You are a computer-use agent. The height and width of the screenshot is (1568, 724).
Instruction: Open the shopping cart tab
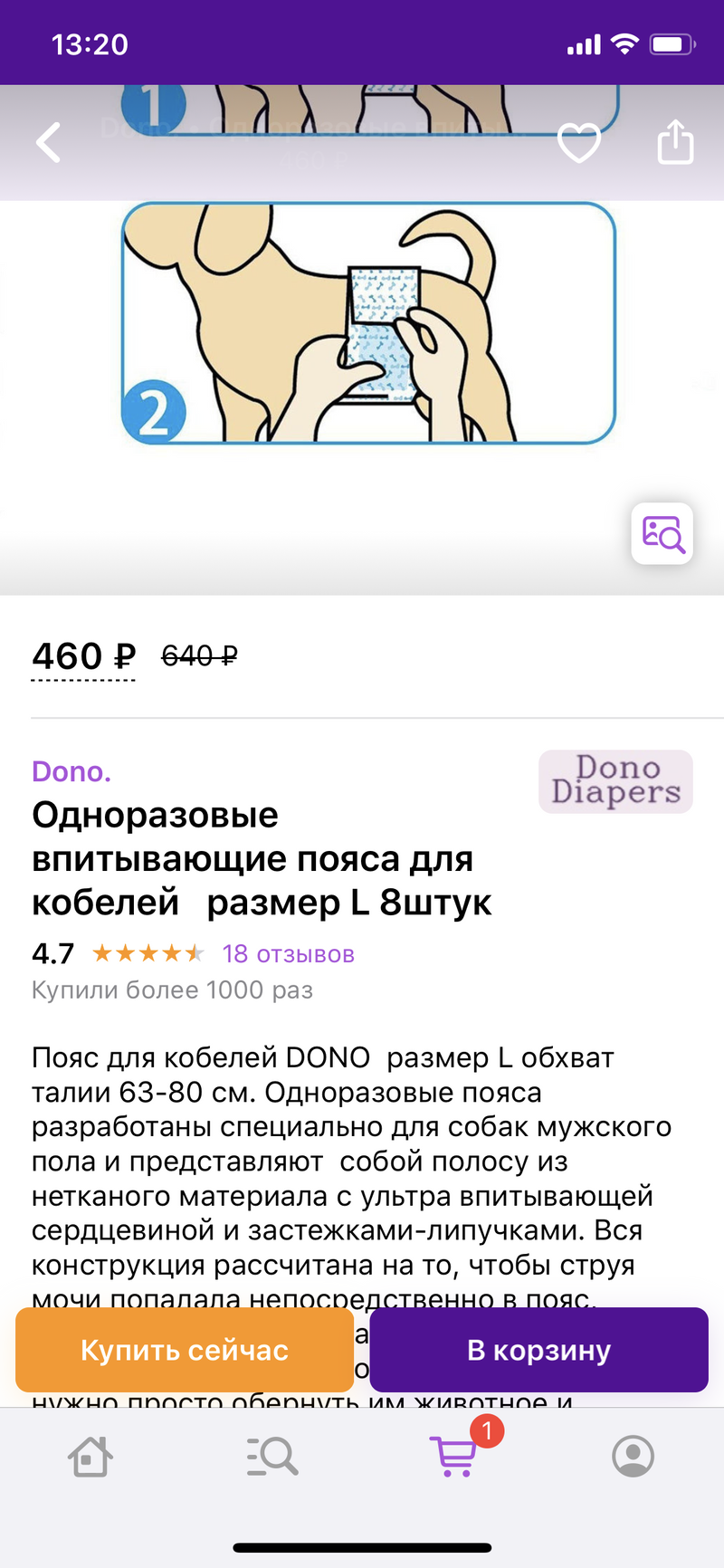[454, 1457]
